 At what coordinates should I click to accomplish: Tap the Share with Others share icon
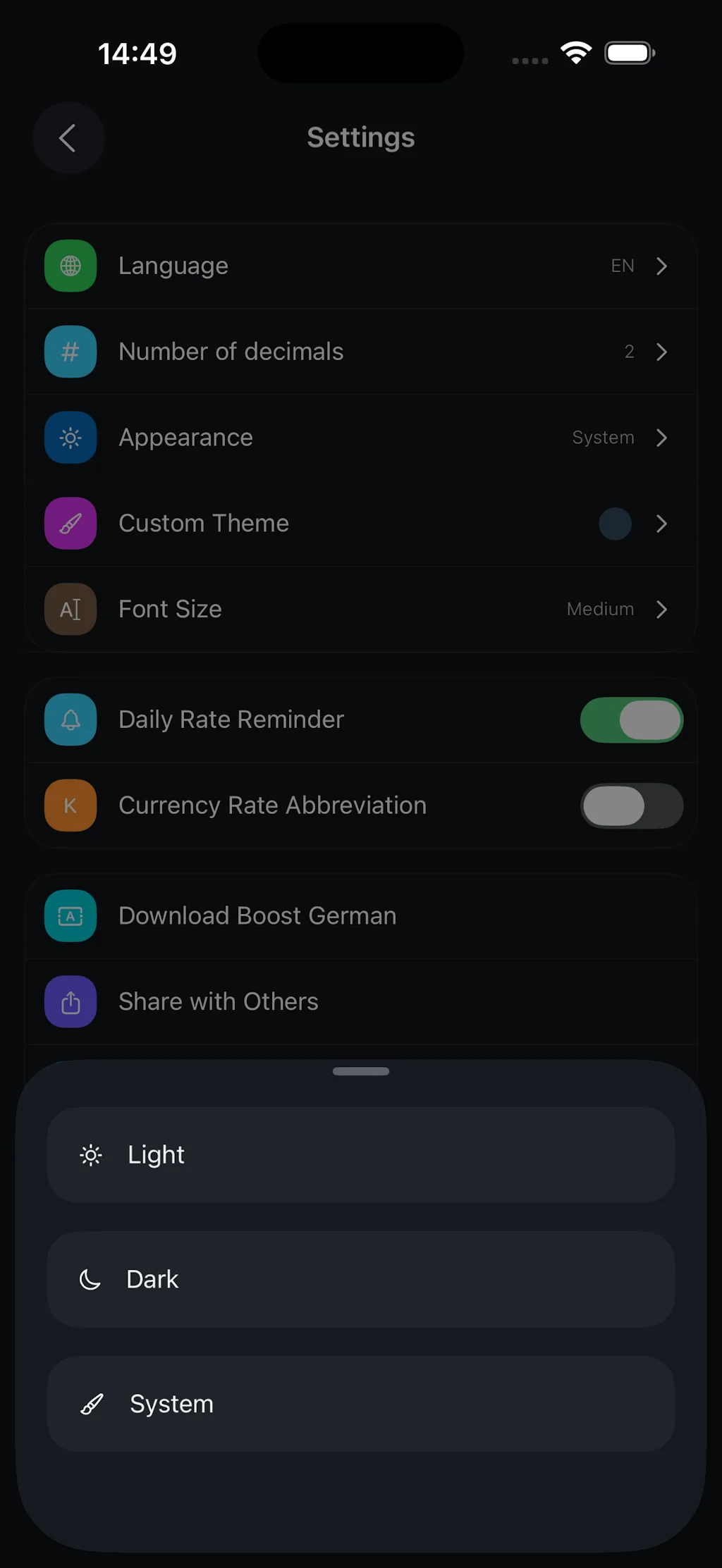(70, 1001)
